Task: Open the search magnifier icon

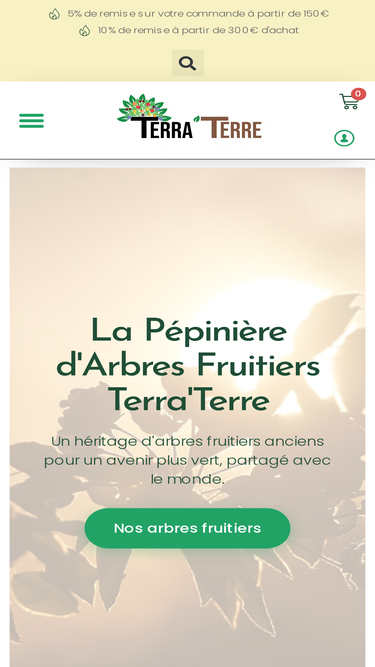Action: tap(188, 63)
